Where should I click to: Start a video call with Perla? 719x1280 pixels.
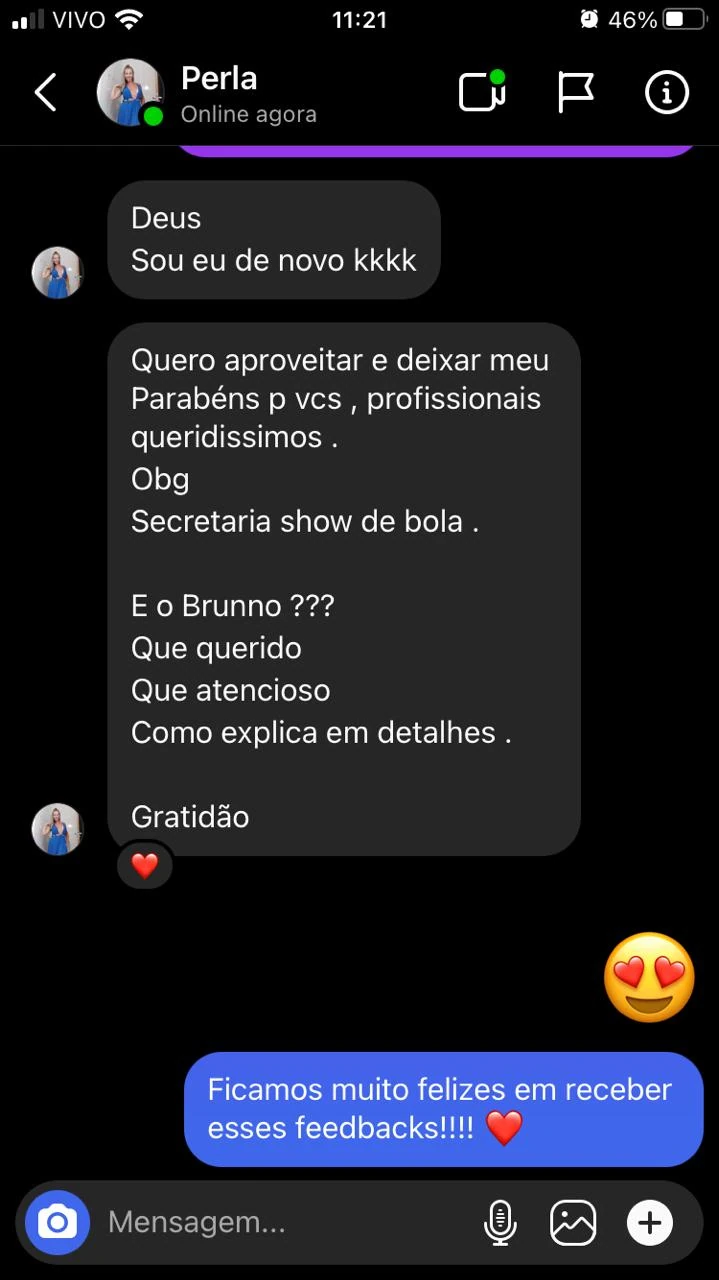(482, 92)
